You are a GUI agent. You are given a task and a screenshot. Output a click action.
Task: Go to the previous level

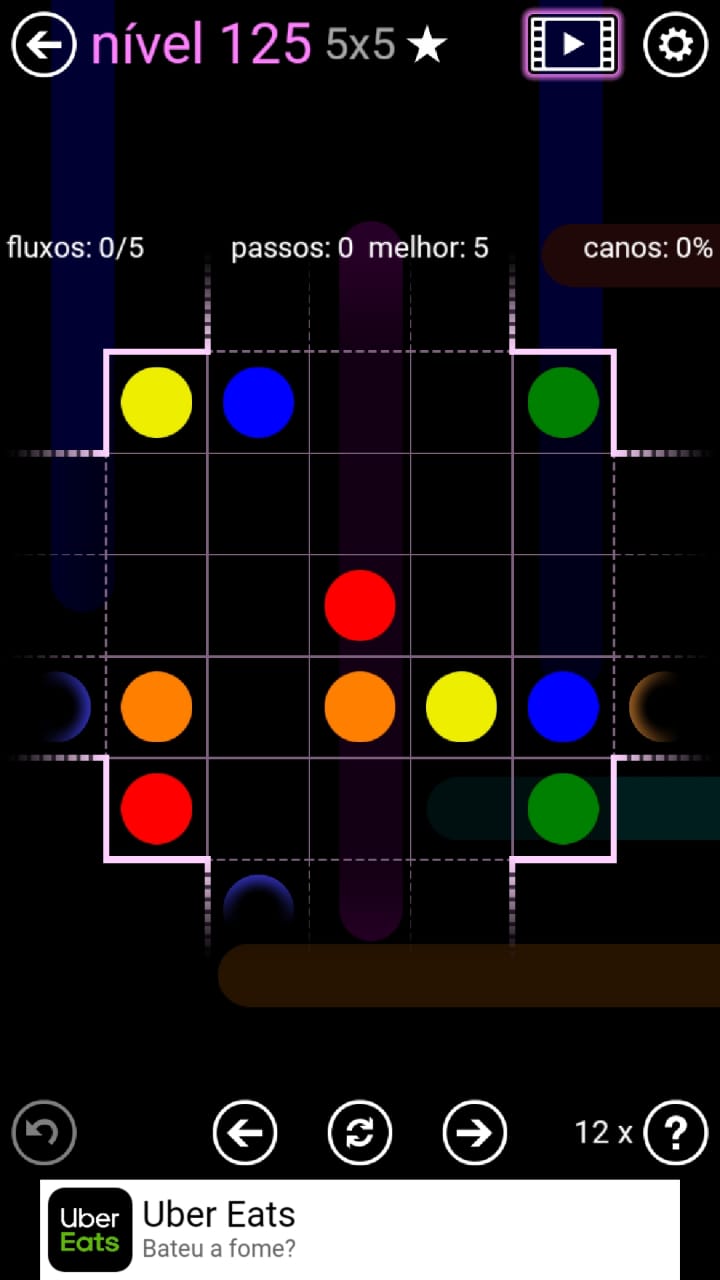pyautogui.click(x=245, y=1132)
